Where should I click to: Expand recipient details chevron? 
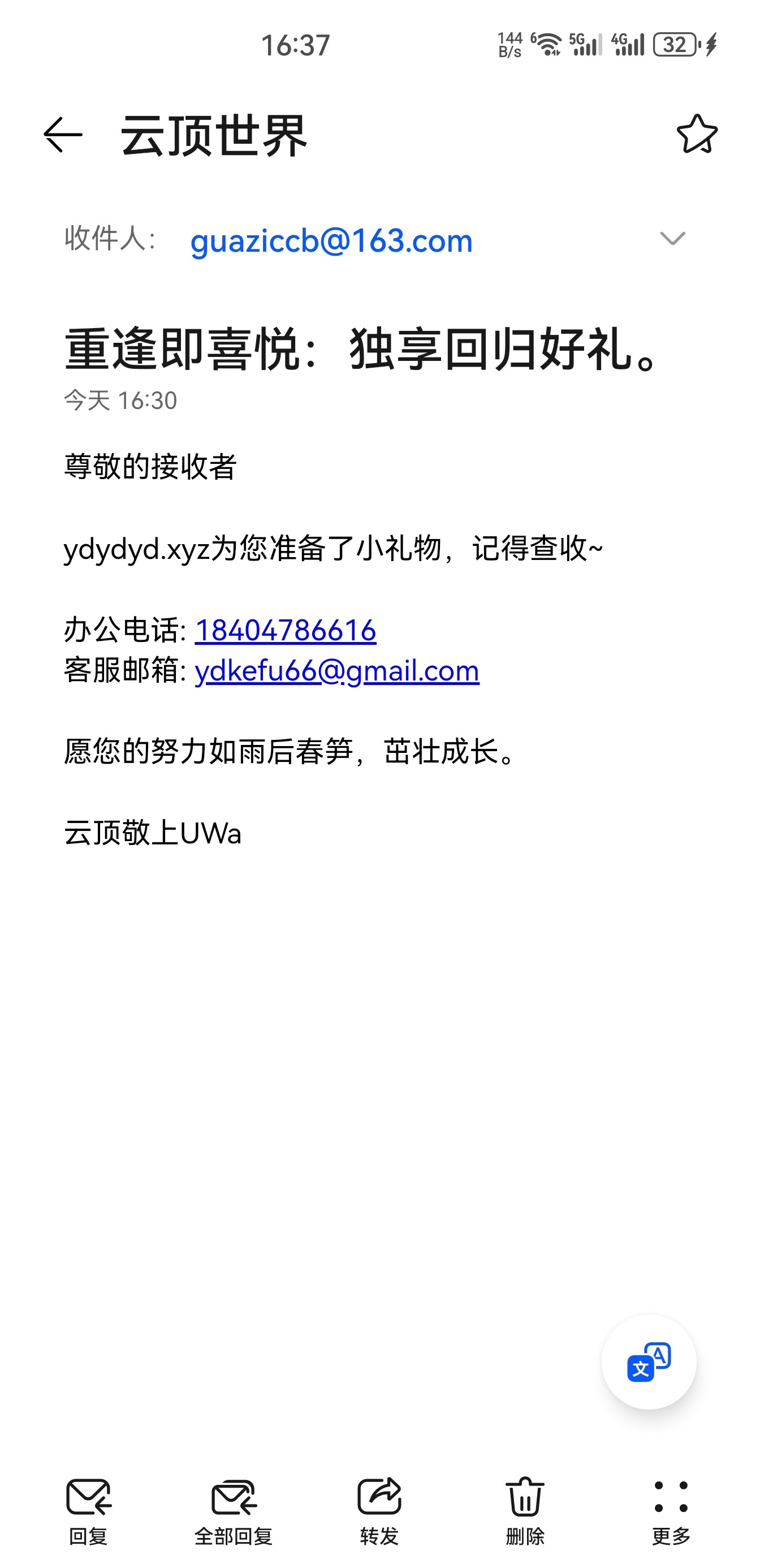coord(672,239)
